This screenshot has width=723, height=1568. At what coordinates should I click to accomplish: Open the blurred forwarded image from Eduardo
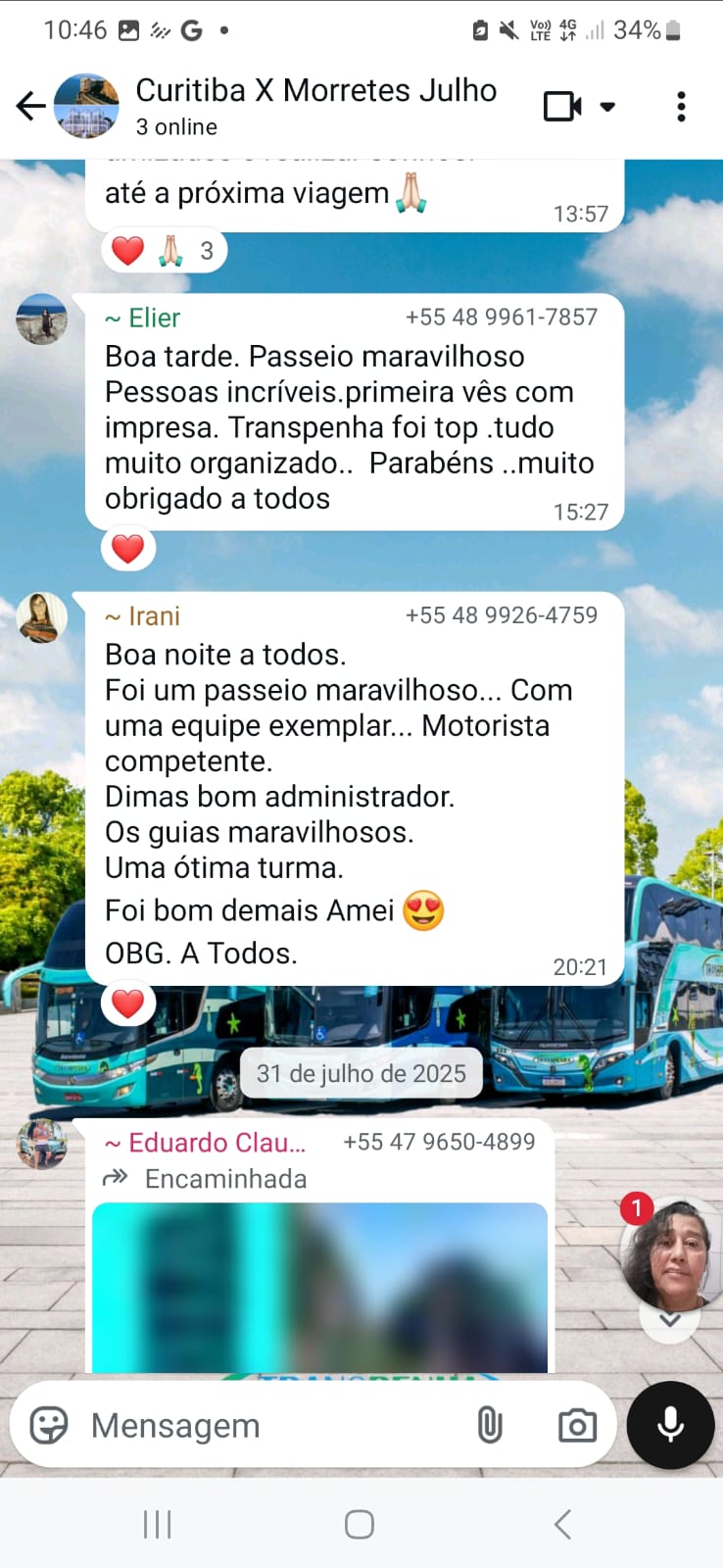pyautogui.click(x=319, y=1286)
